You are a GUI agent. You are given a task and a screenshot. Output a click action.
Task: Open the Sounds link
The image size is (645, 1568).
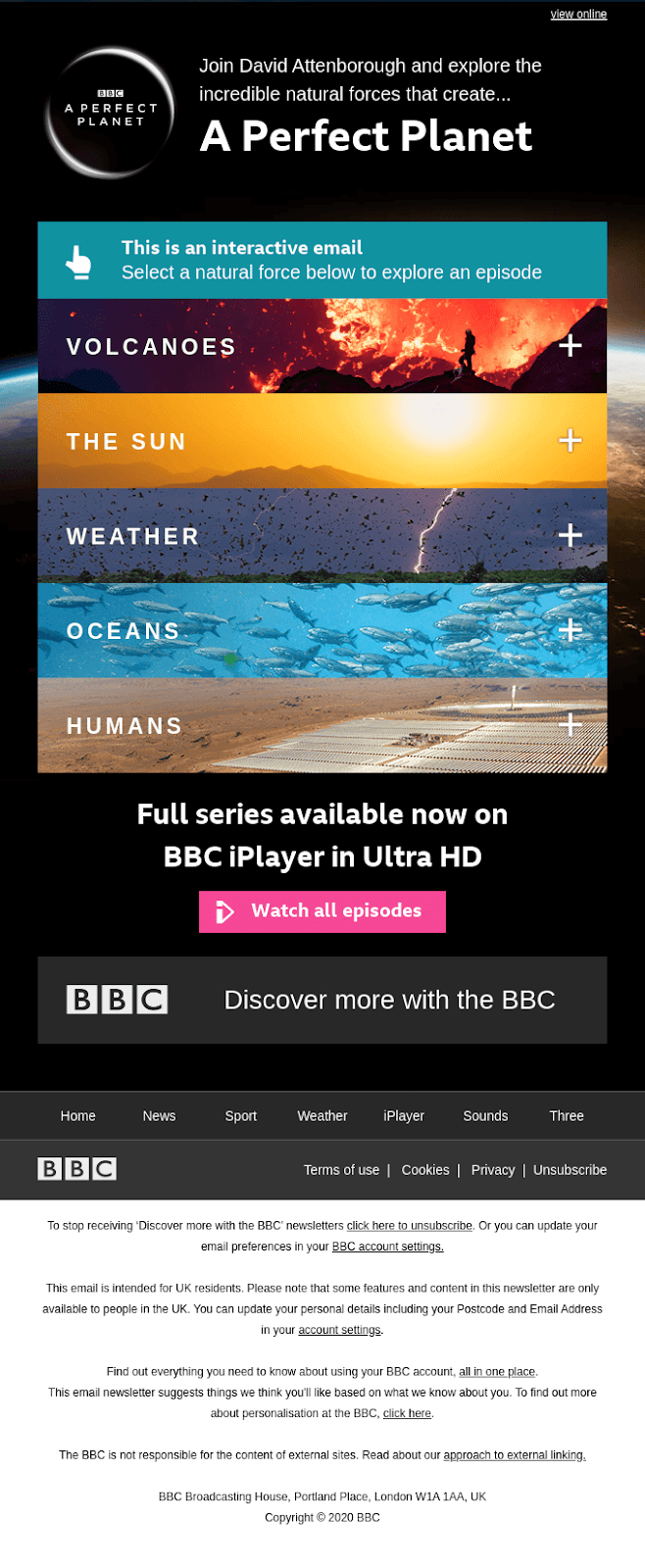tap(485, 1116)
